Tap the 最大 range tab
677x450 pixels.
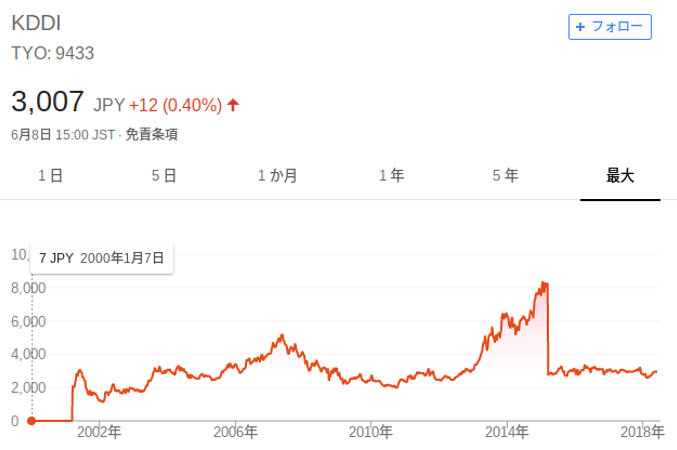[620, 176]
